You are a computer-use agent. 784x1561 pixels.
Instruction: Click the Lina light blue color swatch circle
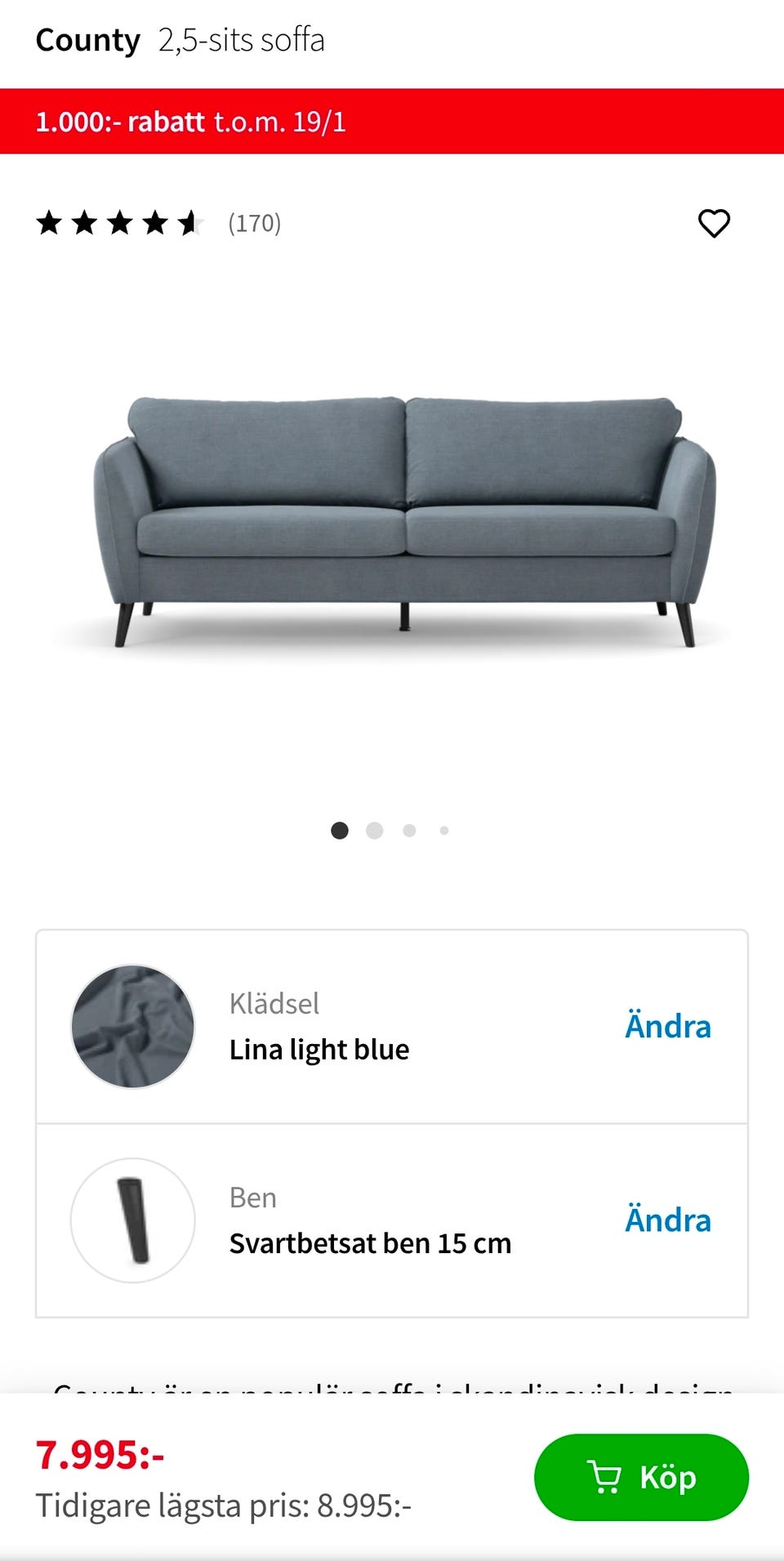[133, 1027]
